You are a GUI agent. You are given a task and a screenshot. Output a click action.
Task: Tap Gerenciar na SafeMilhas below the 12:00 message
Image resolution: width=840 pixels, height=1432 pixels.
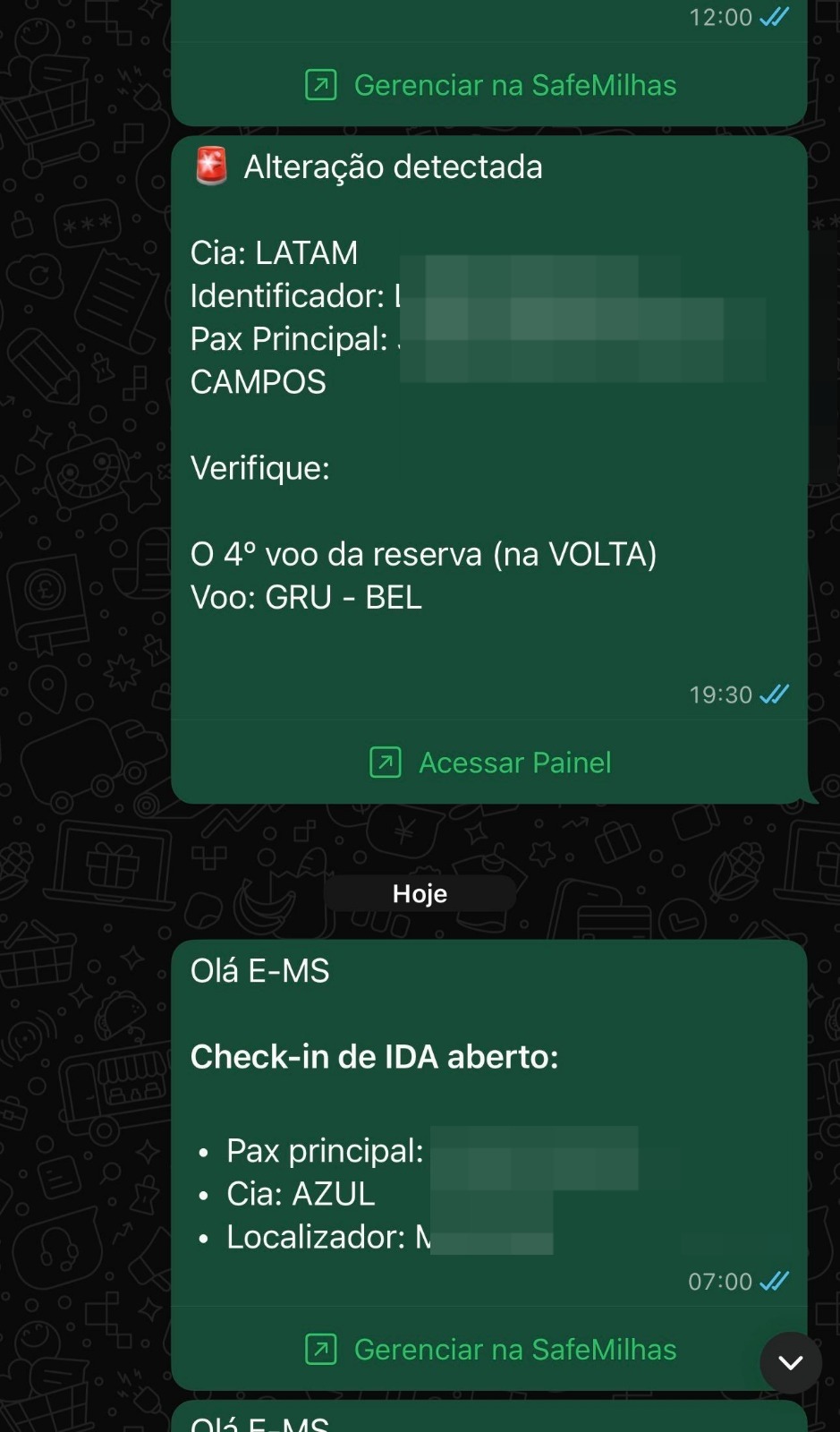click(490, 85)
